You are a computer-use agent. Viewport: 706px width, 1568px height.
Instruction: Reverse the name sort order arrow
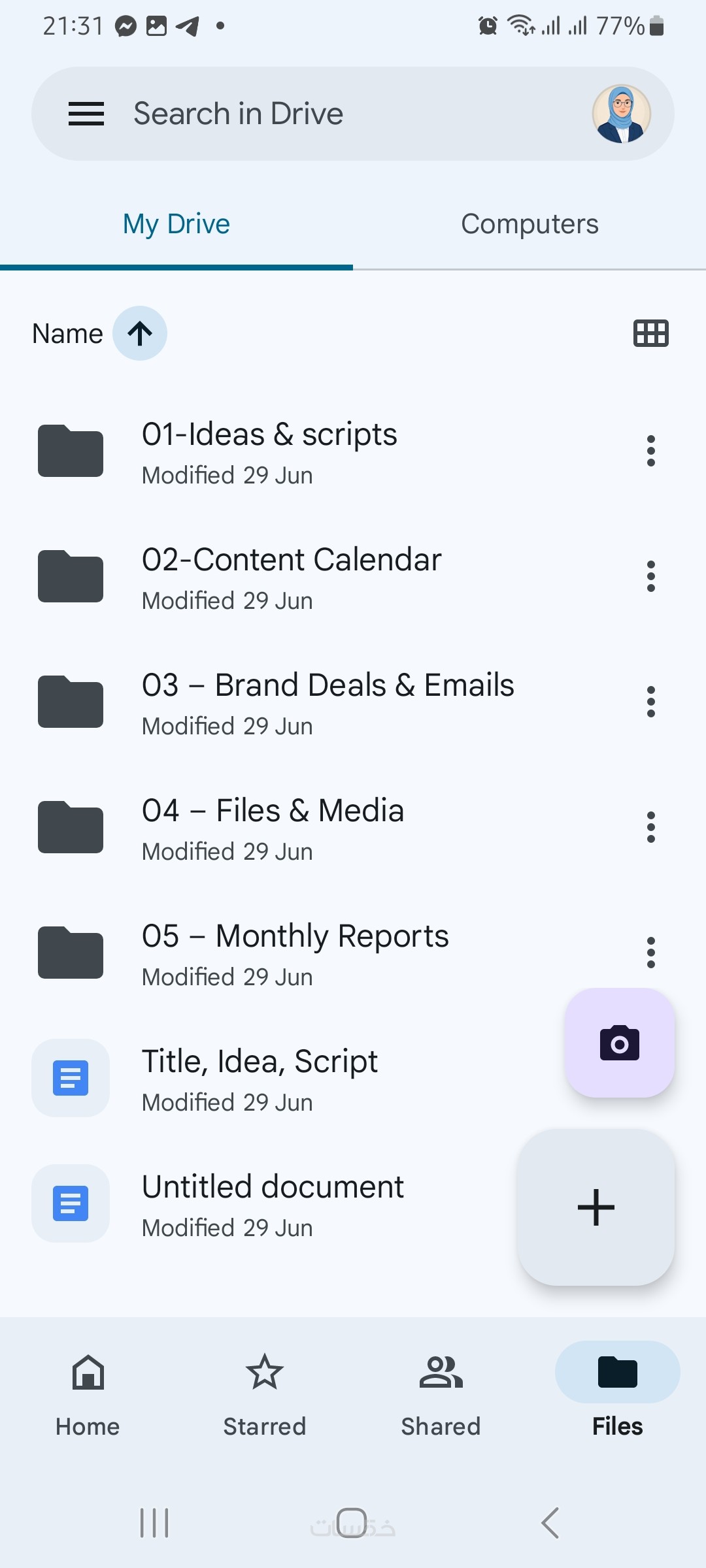[140, 333]
